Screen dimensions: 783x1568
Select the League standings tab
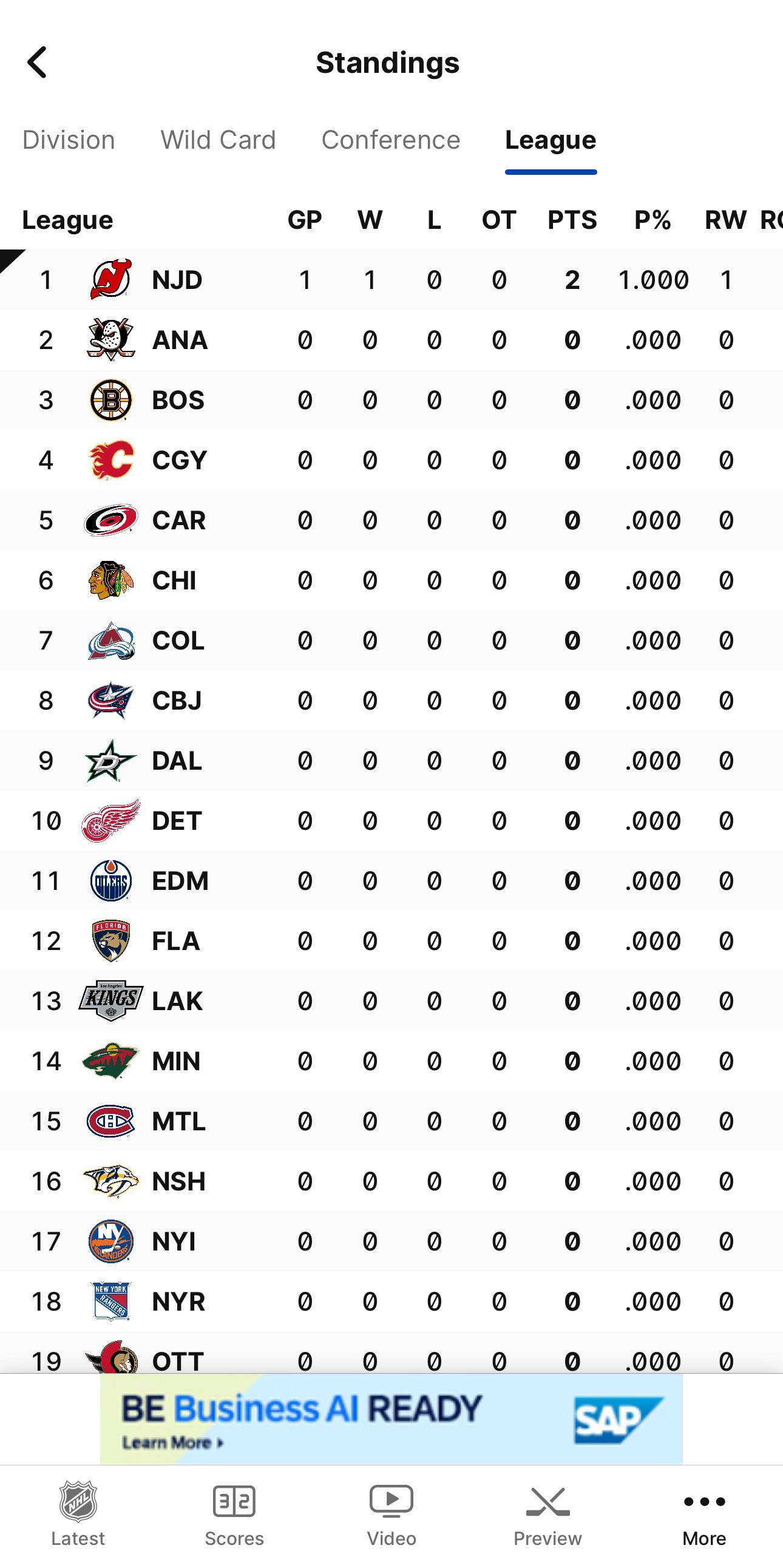tap(551, 140)
